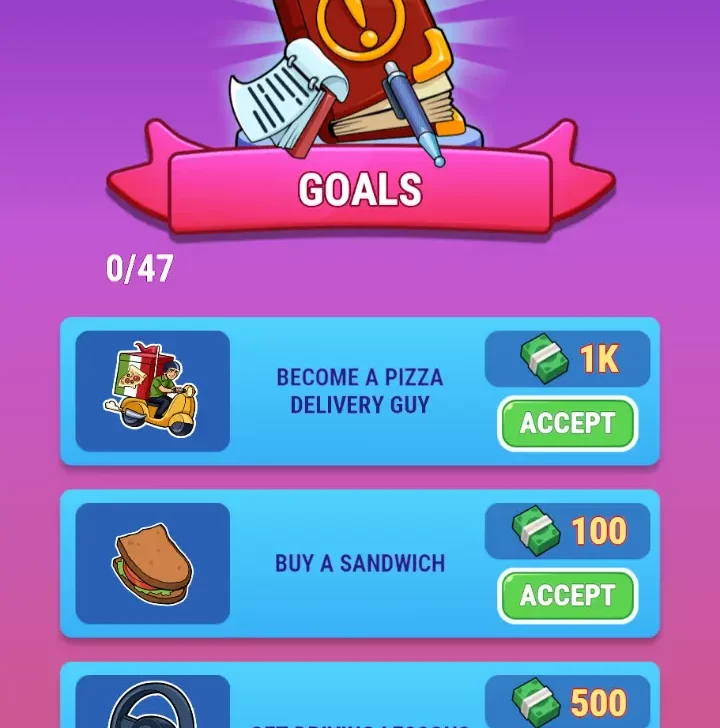Accept the pizza delivery guy goal

(x=567, y=424)
